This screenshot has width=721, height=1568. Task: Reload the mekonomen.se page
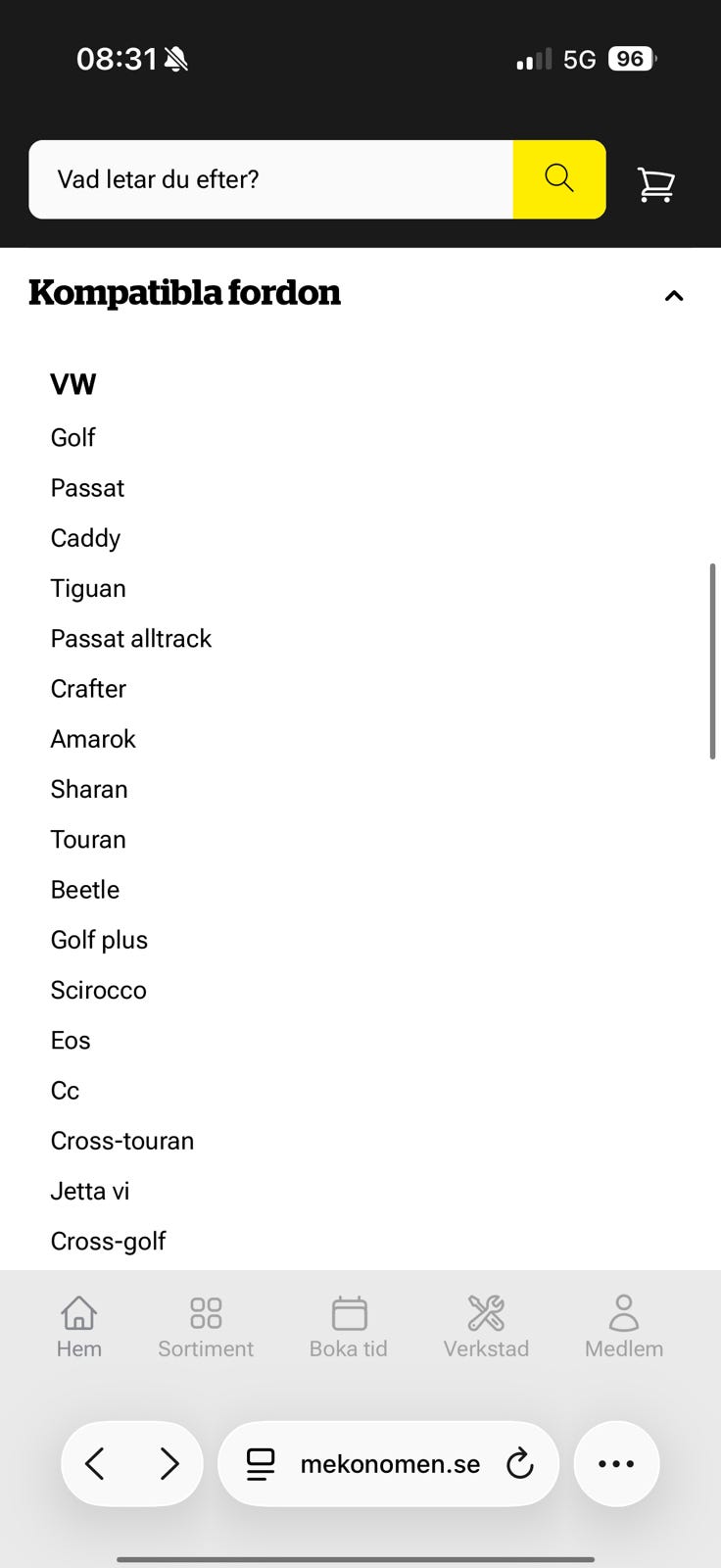point(519,1464)
